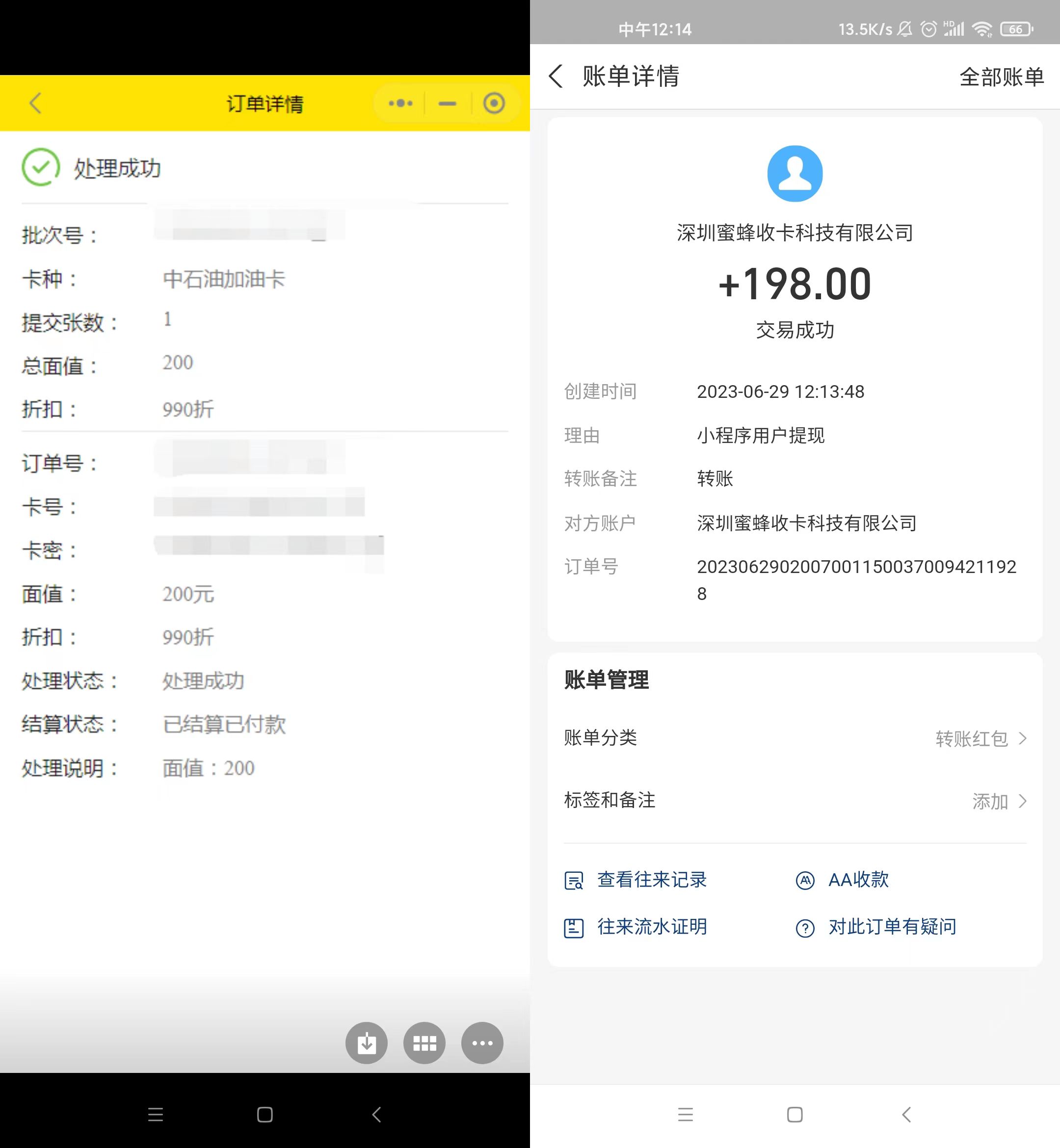The width and height of the screenshot is (1060, 1148).
Task: Open 往来流水证明
Action: 652,927
